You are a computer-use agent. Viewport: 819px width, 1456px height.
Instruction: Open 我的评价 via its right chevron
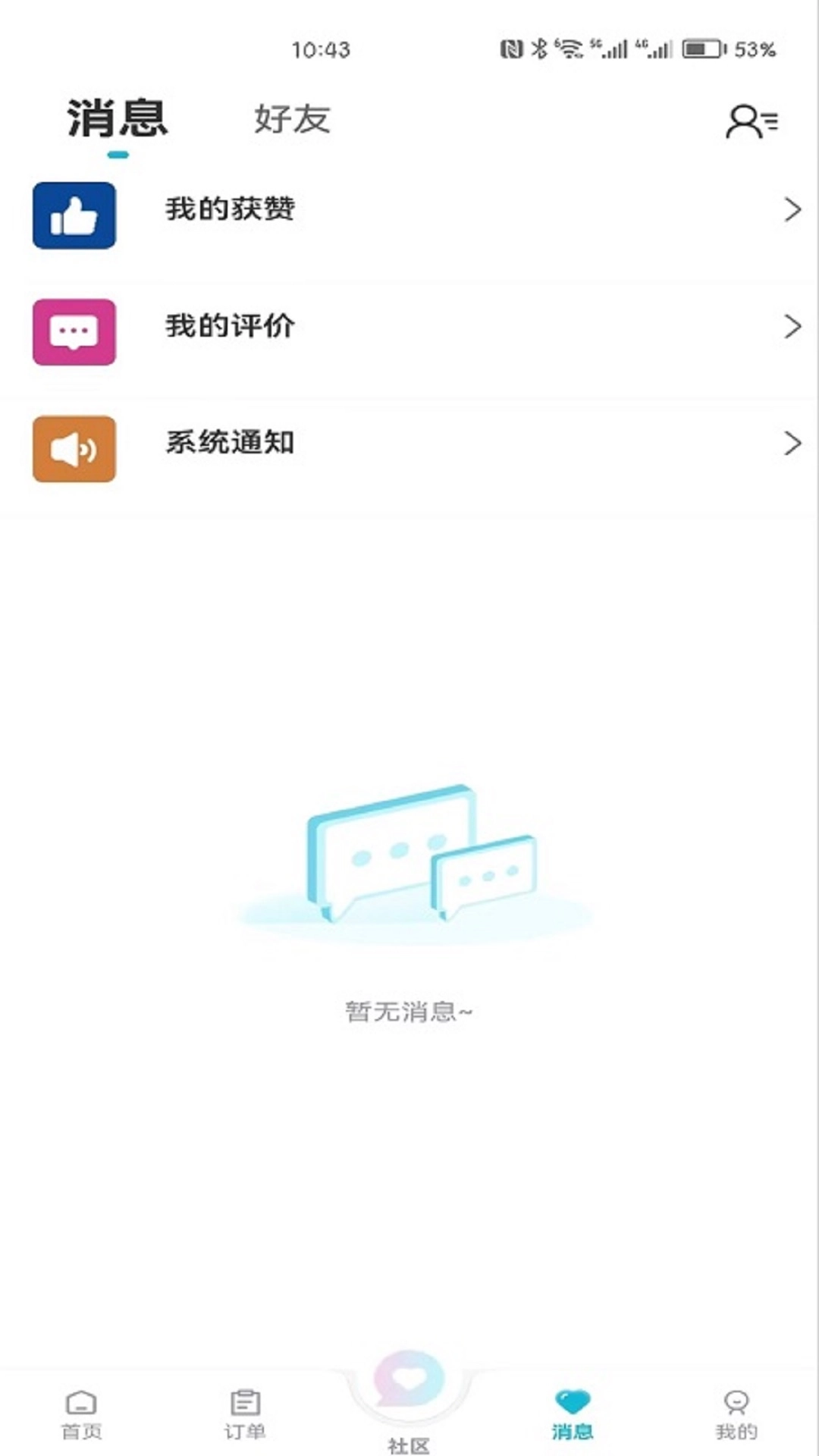pyautogui.click(x=793, y=326)
